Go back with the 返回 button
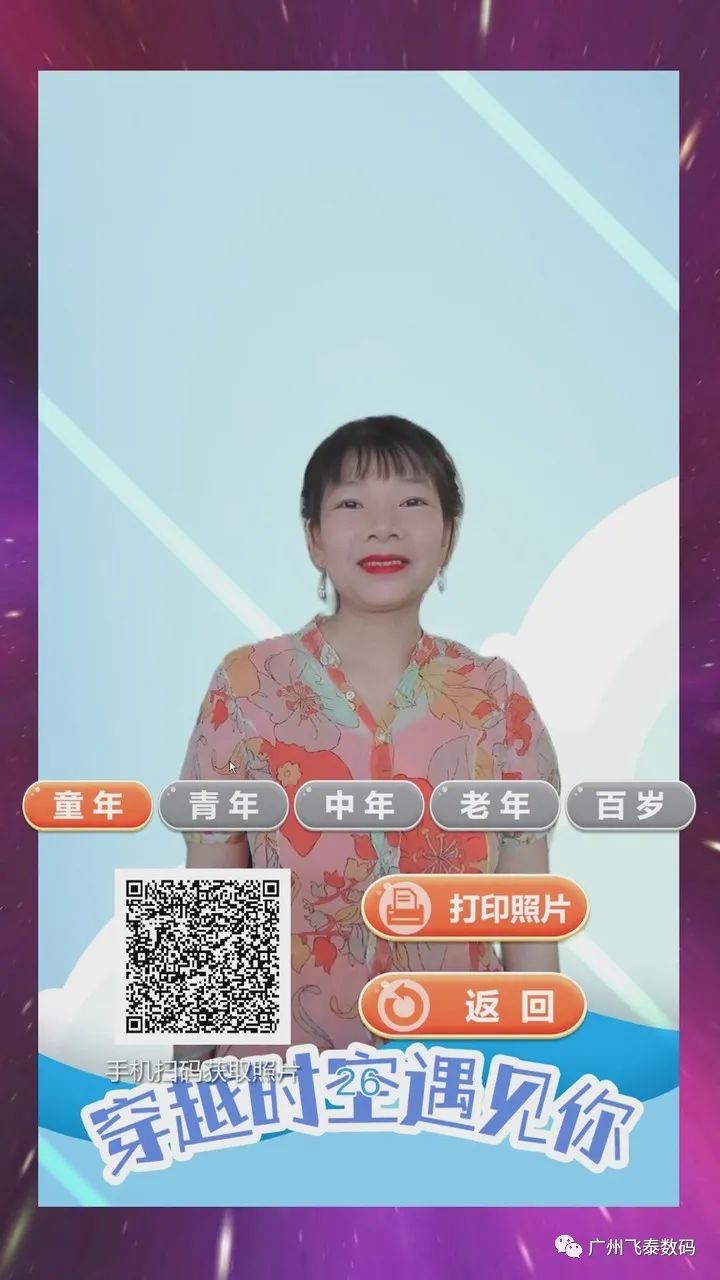720x1280 pixels. [x=472, y=1005]
